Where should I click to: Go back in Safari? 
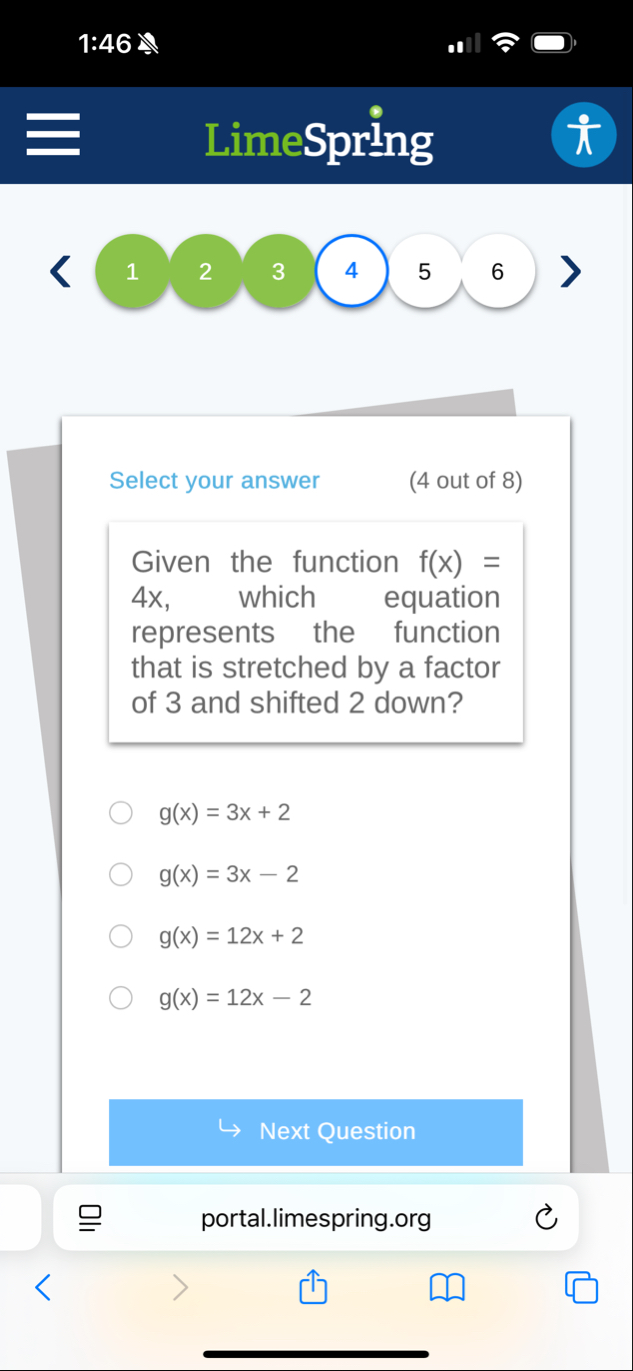pyautogui.click(x=43, y=1287)
